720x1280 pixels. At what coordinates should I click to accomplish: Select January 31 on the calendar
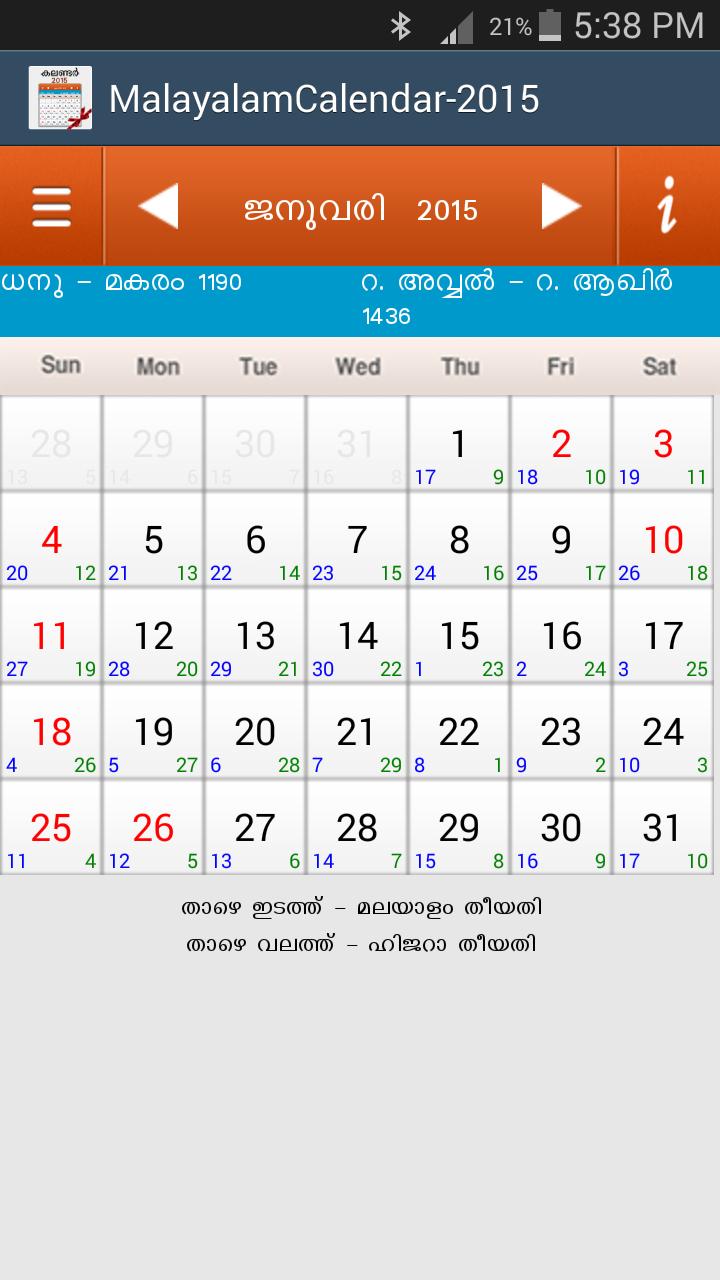click(x=662, y=827)
